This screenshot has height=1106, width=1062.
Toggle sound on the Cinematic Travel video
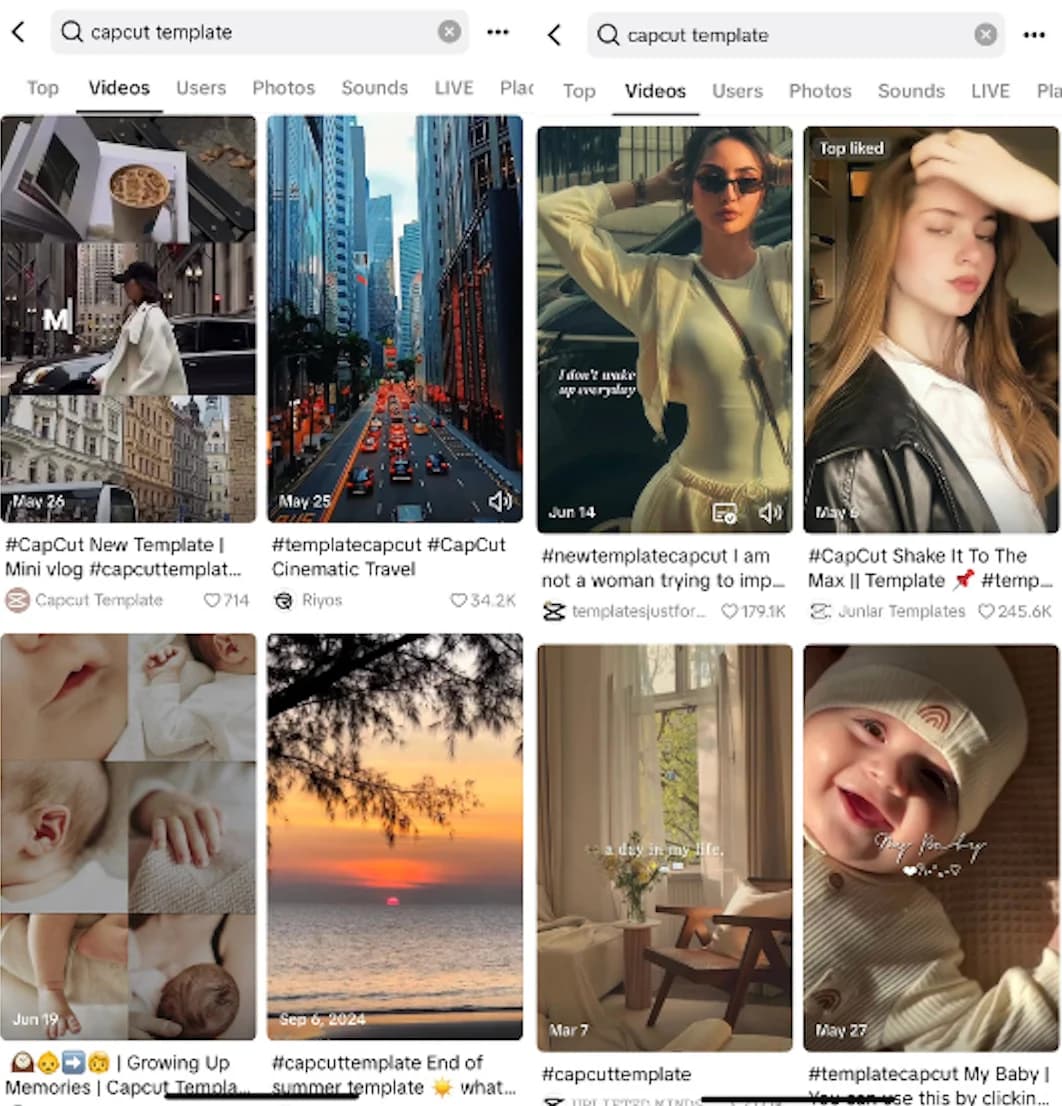pos(500,501)
